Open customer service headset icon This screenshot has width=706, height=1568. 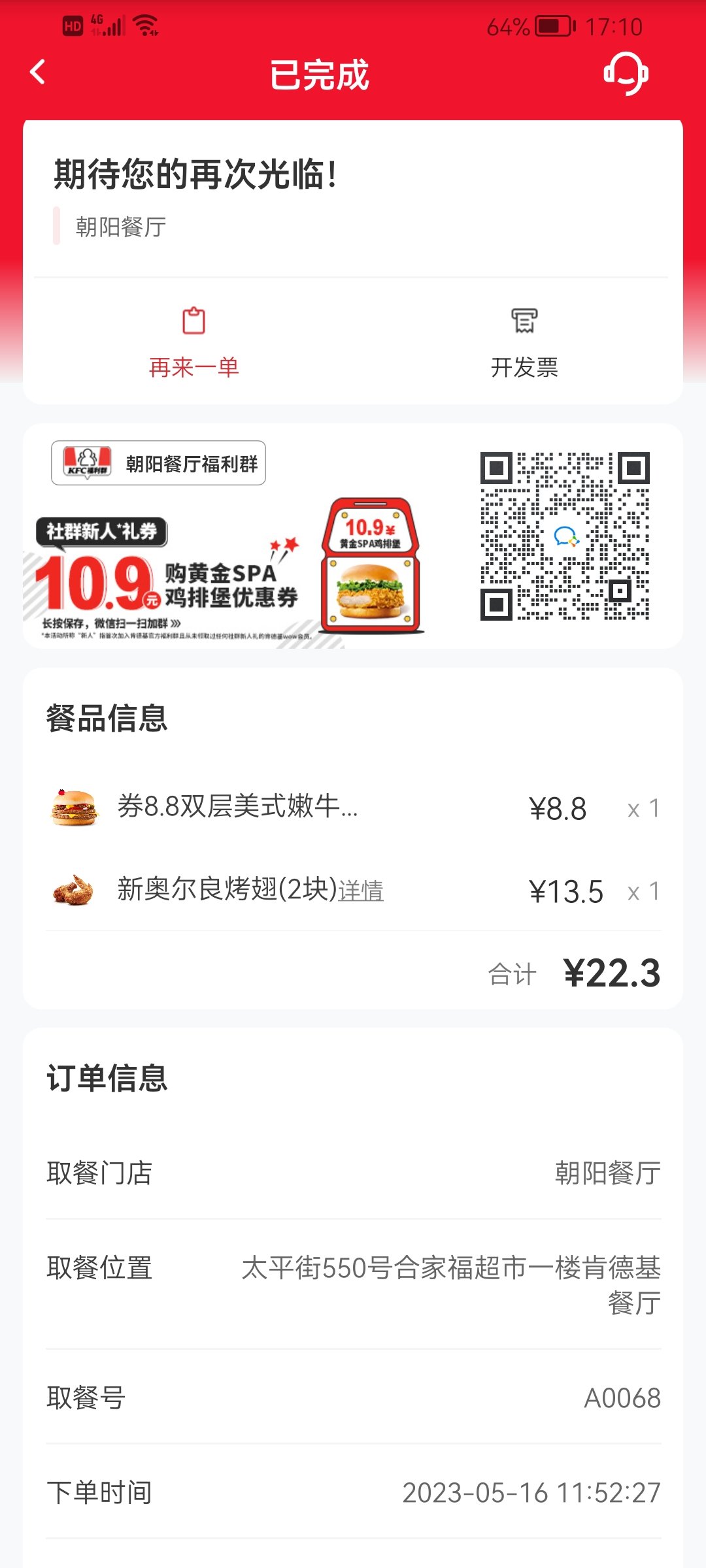coord(625,74)
